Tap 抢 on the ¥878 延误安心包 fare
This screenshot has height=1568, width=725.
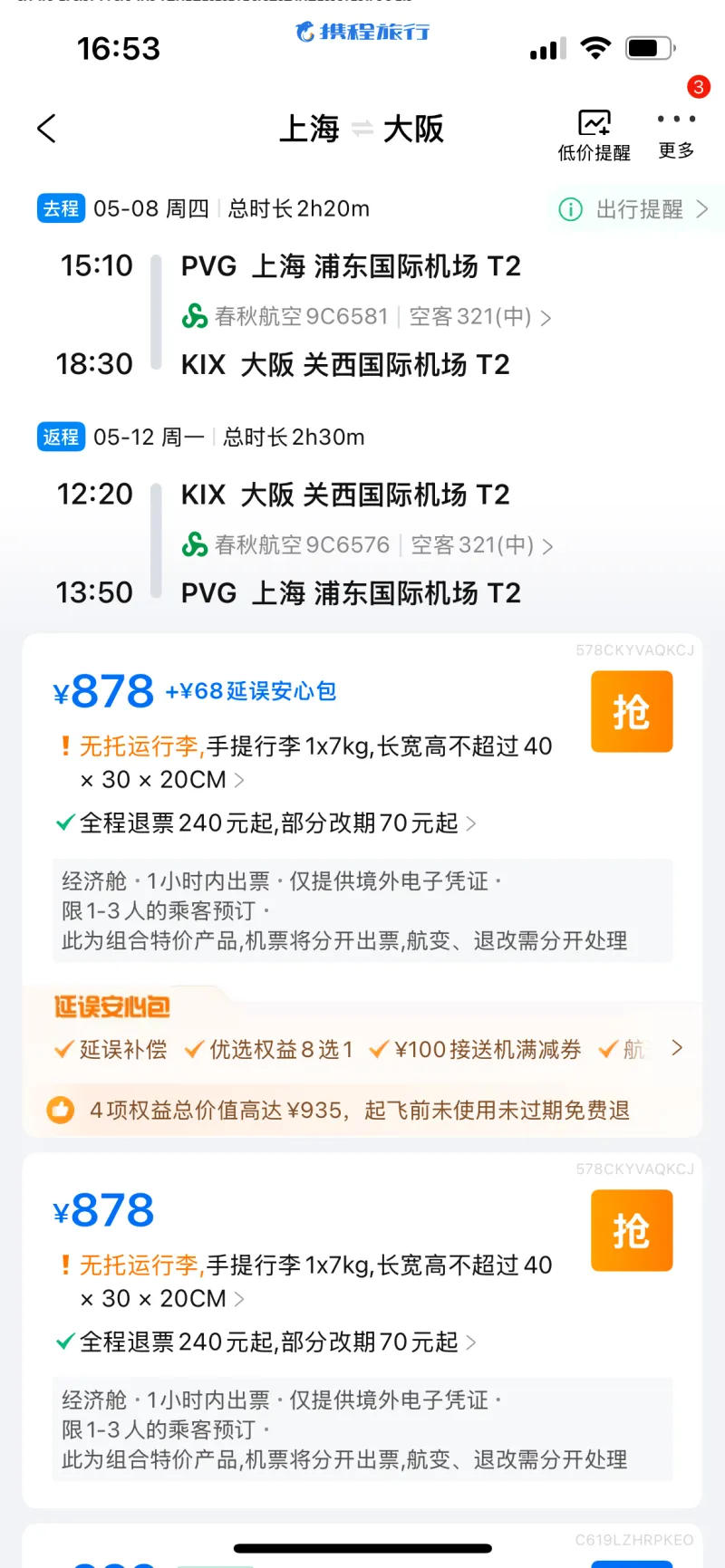click(632, 712)
